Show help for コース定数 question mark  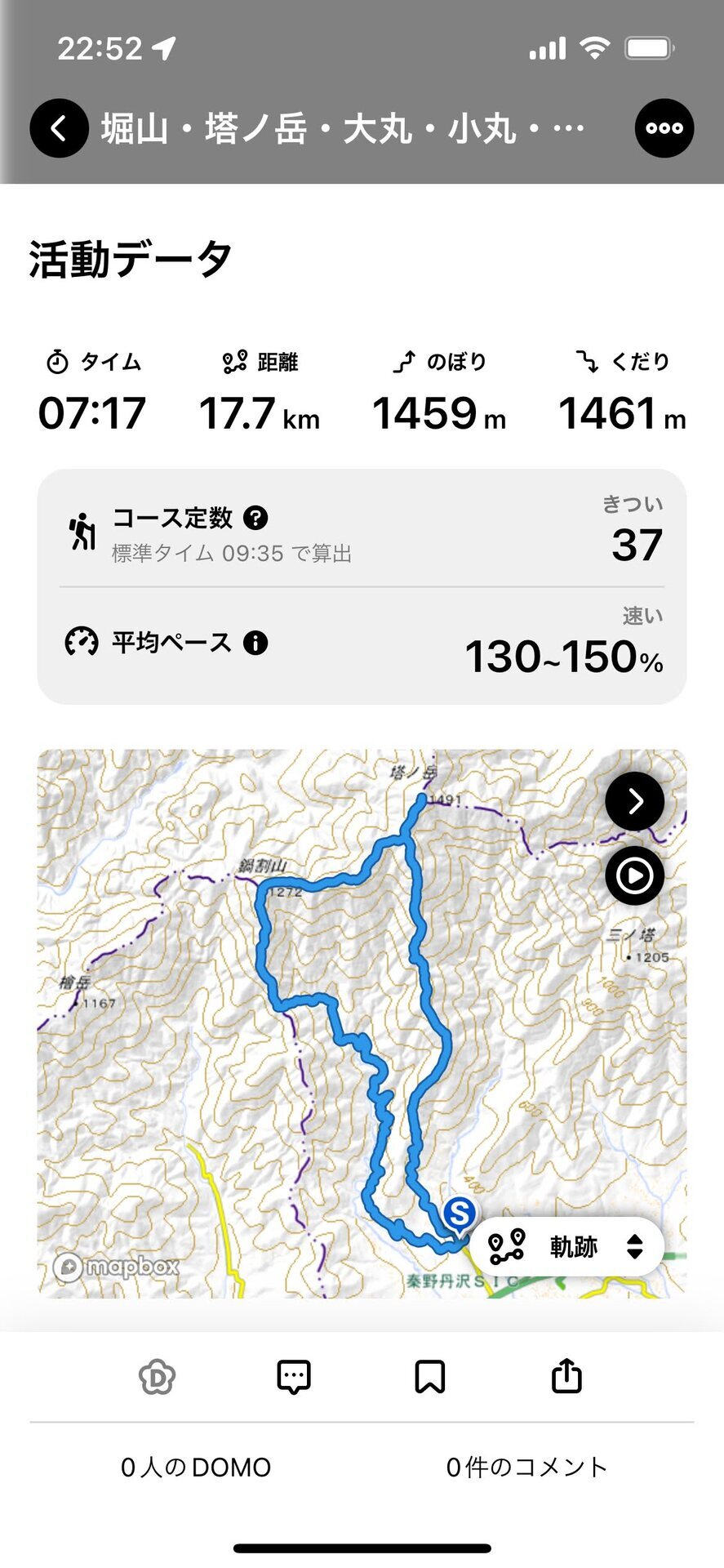pyautogui.click(x=255, y=518)
